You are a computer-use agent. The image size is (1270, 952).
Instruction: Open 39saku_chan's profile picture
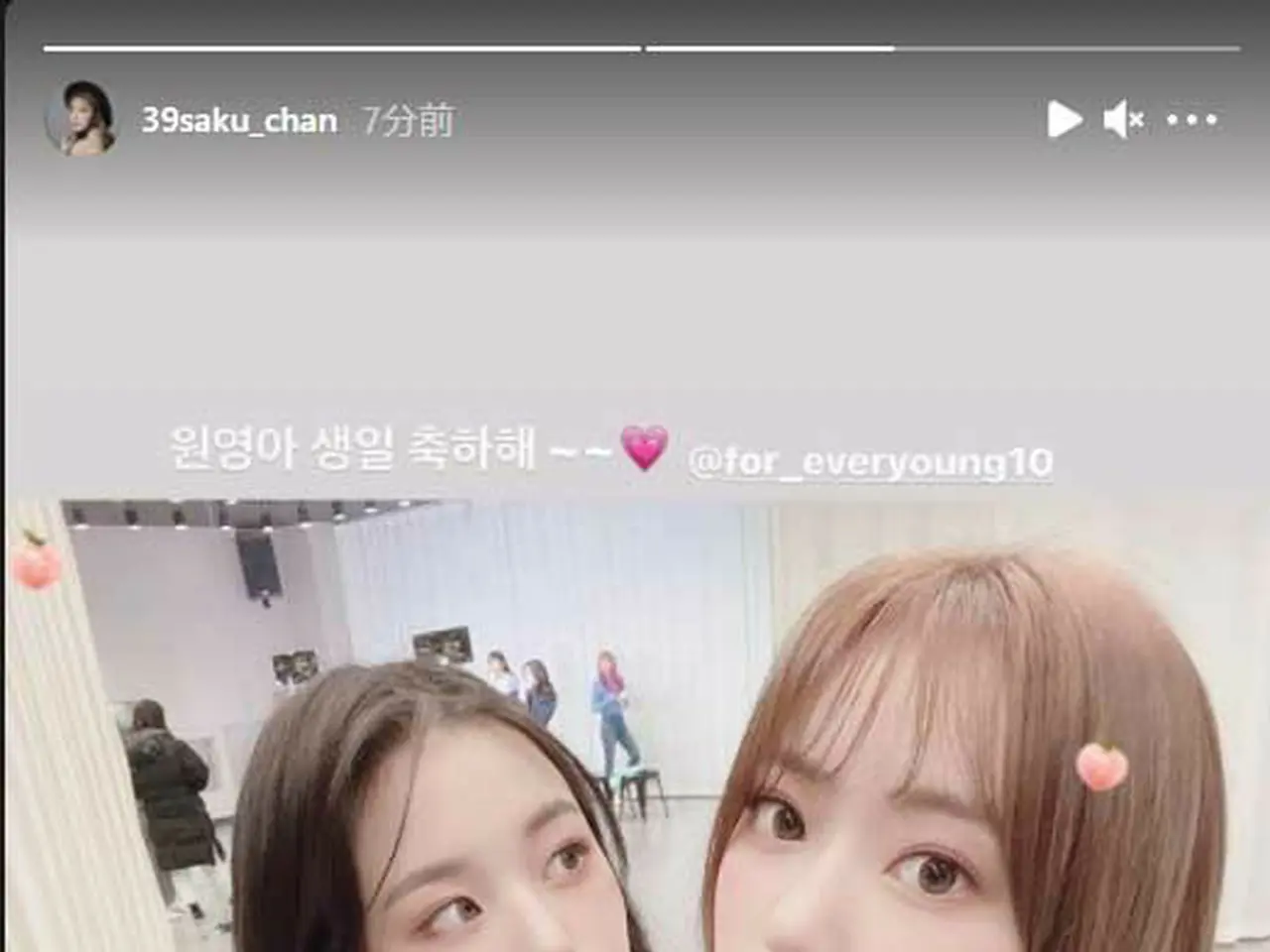80,119
